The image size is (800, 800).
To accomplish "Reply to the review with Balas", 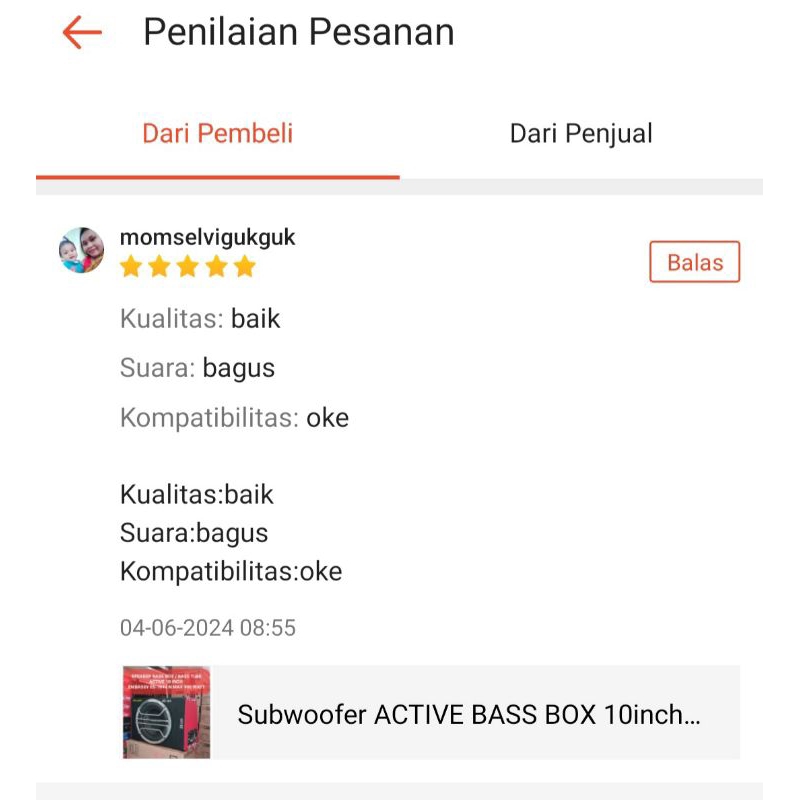I will point(694,262).
